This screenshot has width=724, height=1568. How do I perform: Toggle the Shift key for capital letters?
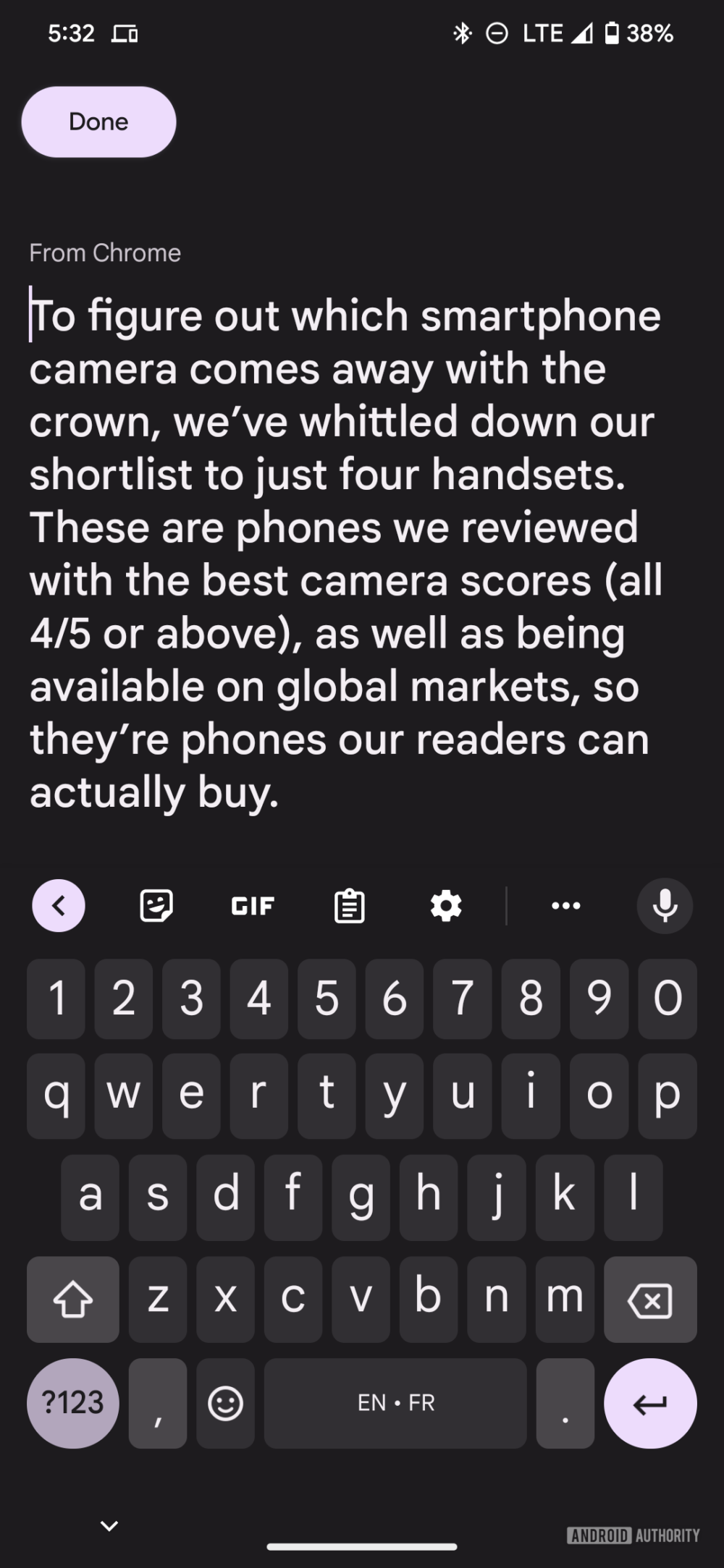click(x=72, y=1299)
